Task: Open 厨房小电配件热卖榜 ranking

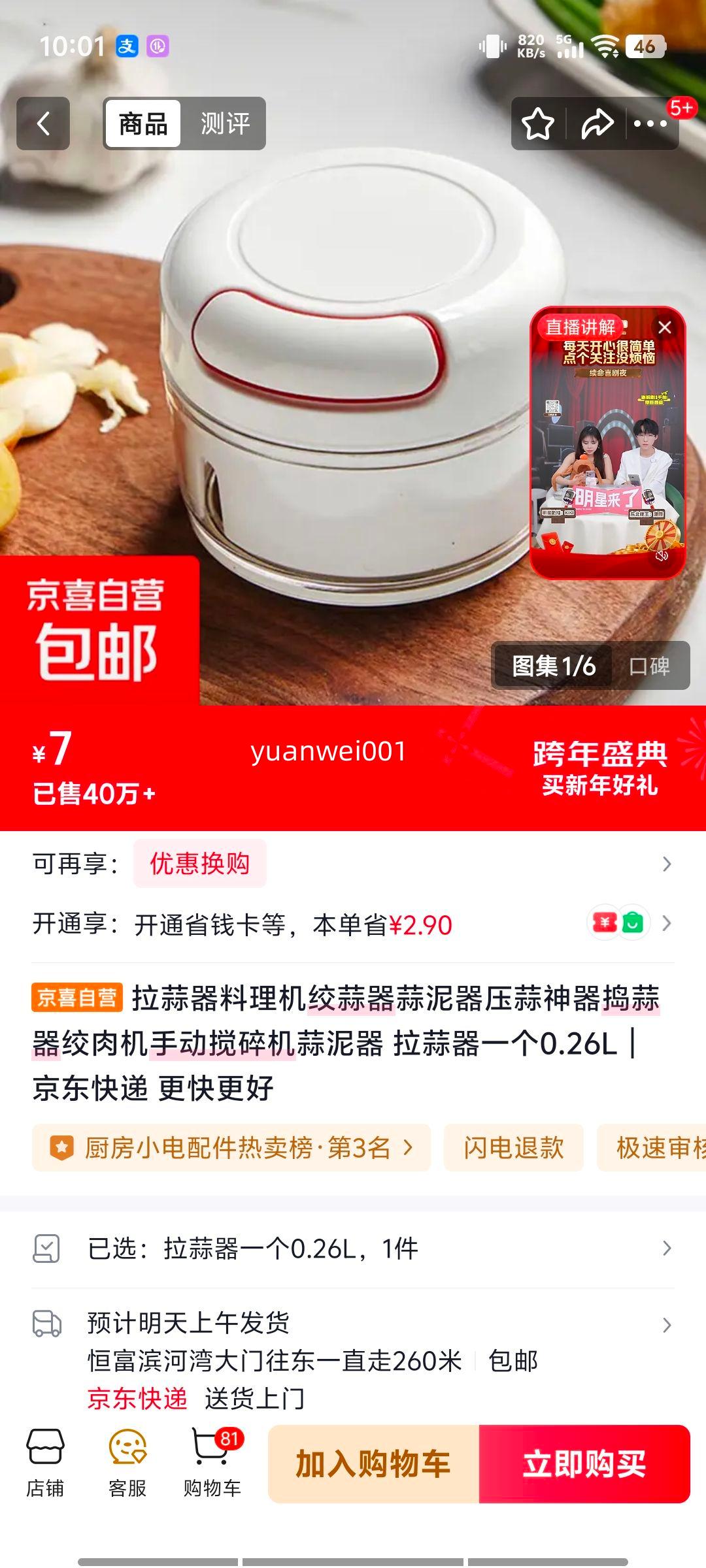Action: tap(232, 1147)
